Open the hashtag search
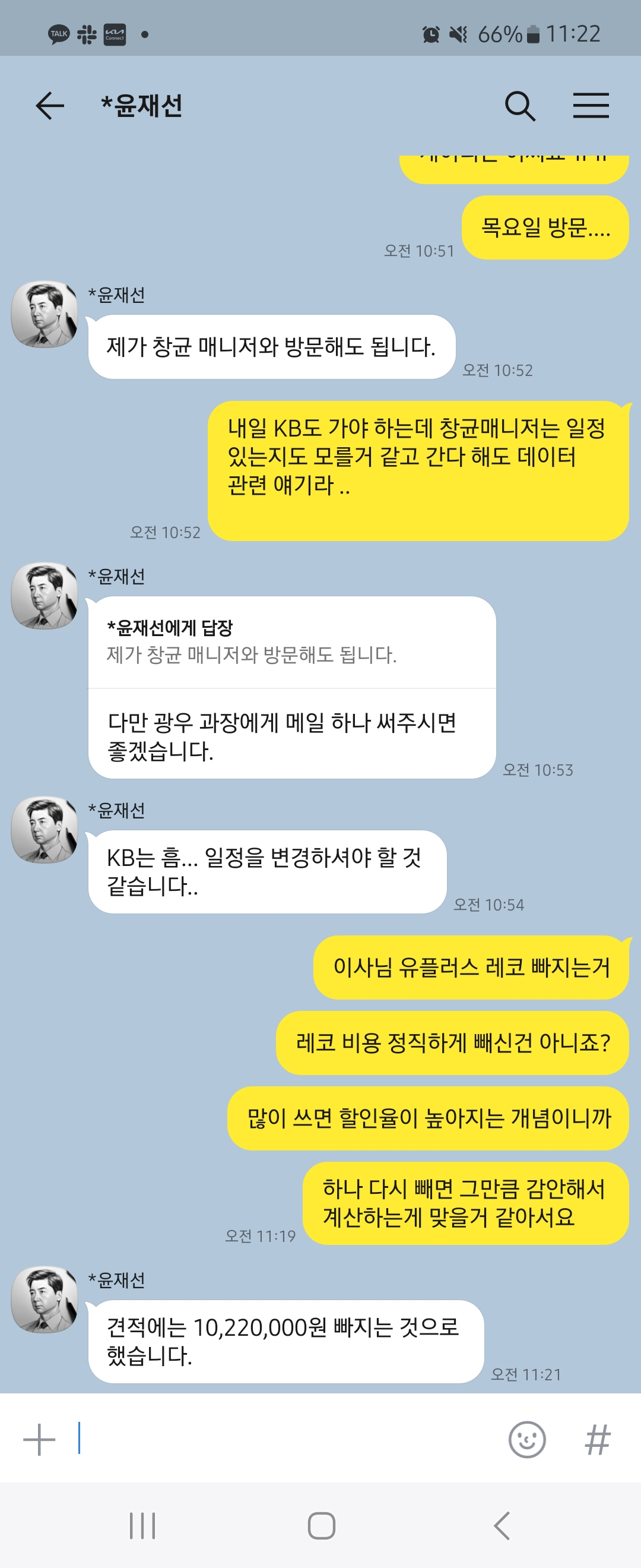Viewport: 641px width, 1568px height. pos(597,1440)
